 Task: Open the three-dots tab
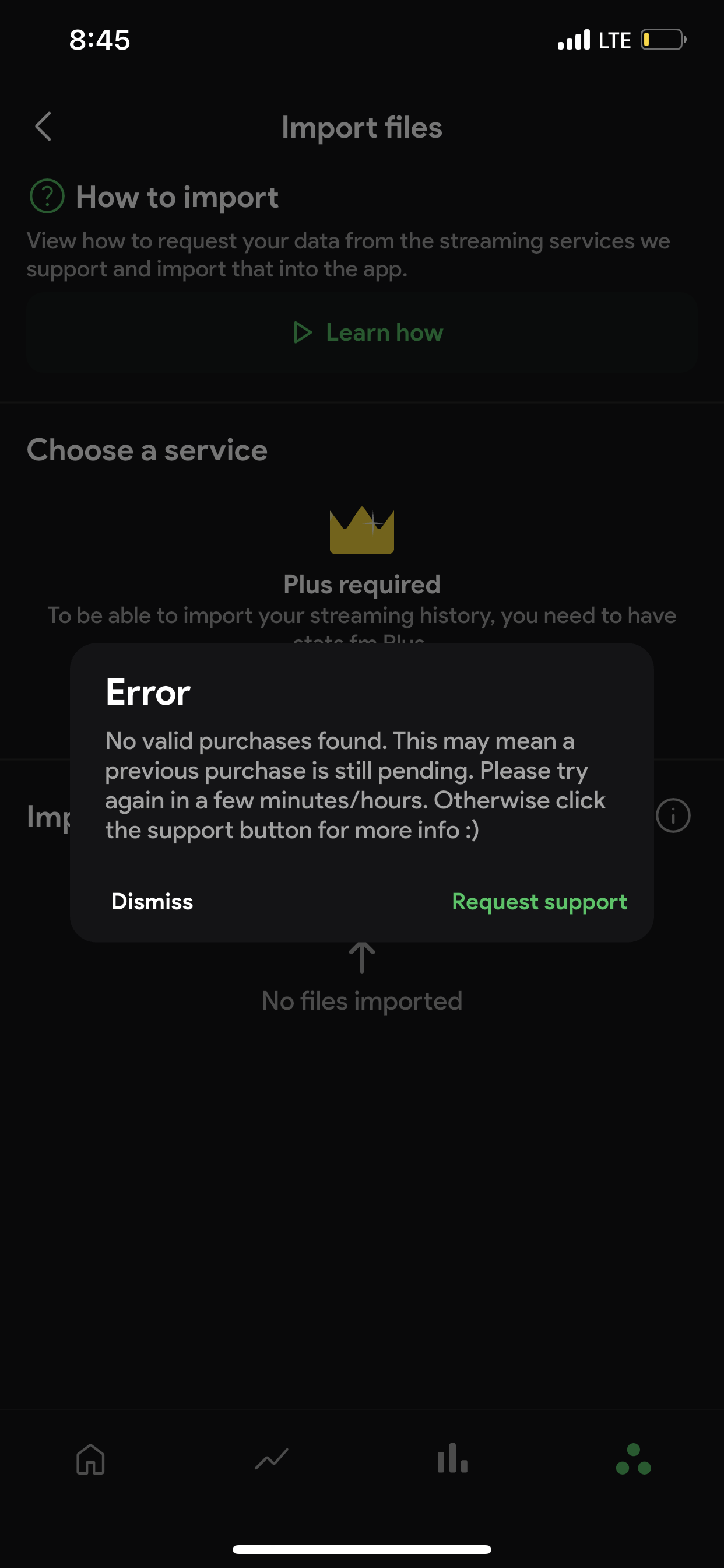tap(632, 1459)
